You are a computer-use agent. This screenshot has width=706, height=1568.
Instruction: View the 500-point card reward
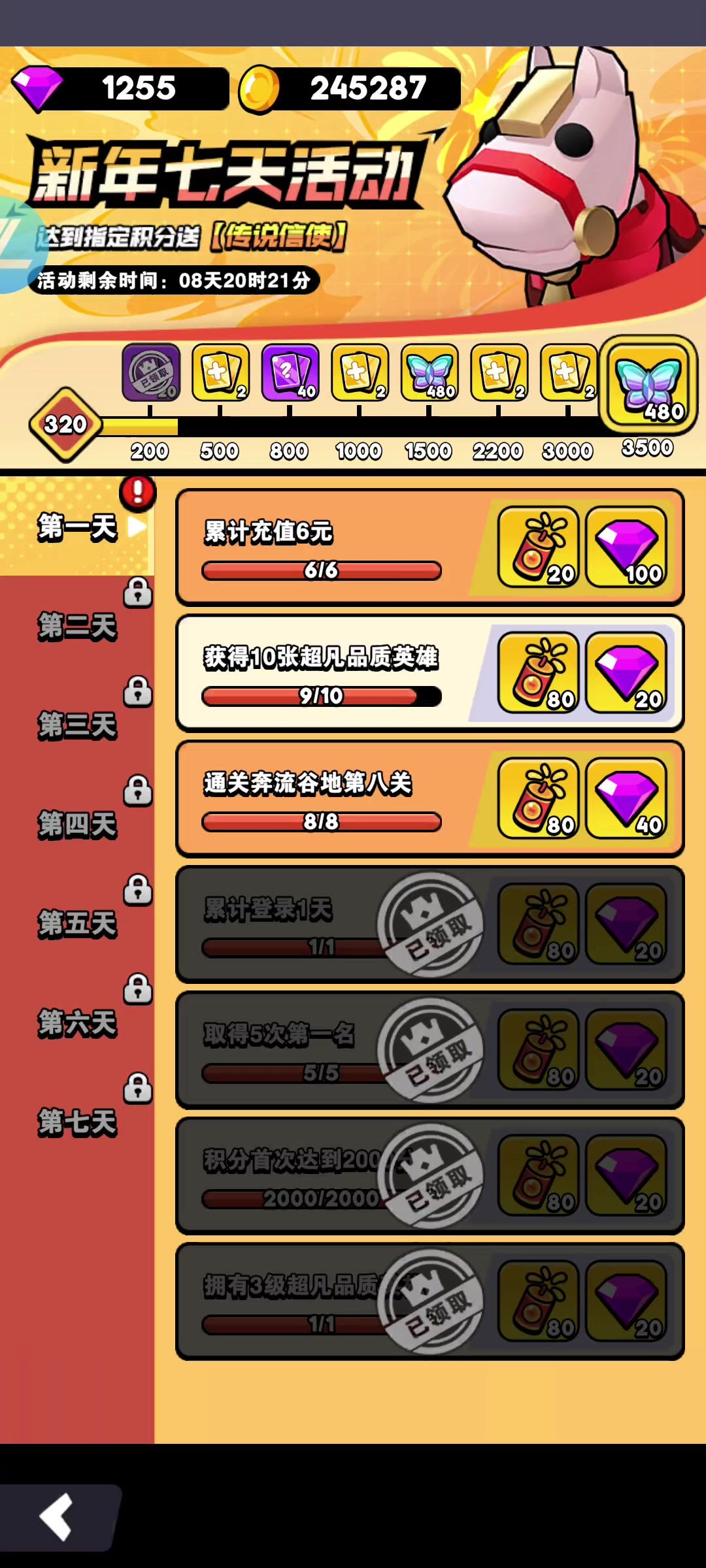pyautogui.click(x=220, y=372)
